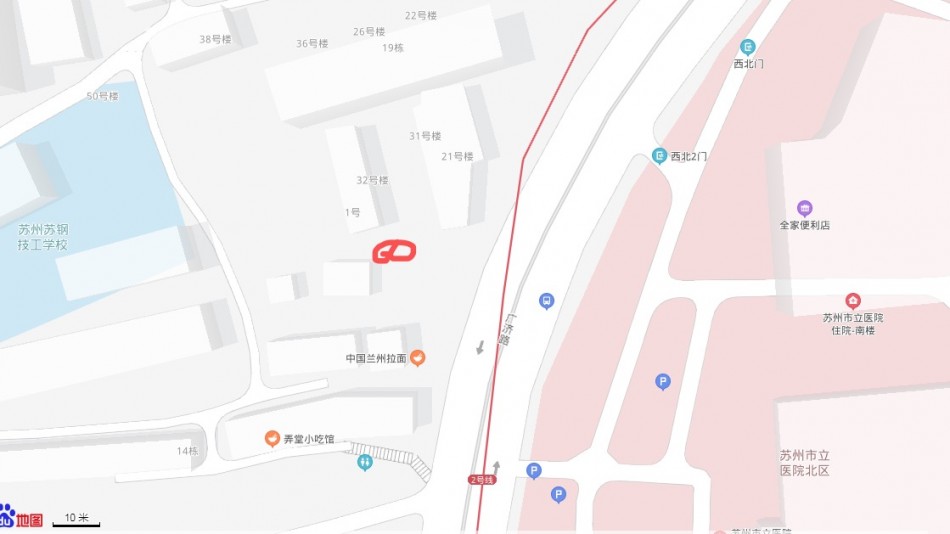This screenshot has height=534, width=950.
Task: Open the 苏州市立医院住院-南楼 hospital marker
Action: coord(852,301)
